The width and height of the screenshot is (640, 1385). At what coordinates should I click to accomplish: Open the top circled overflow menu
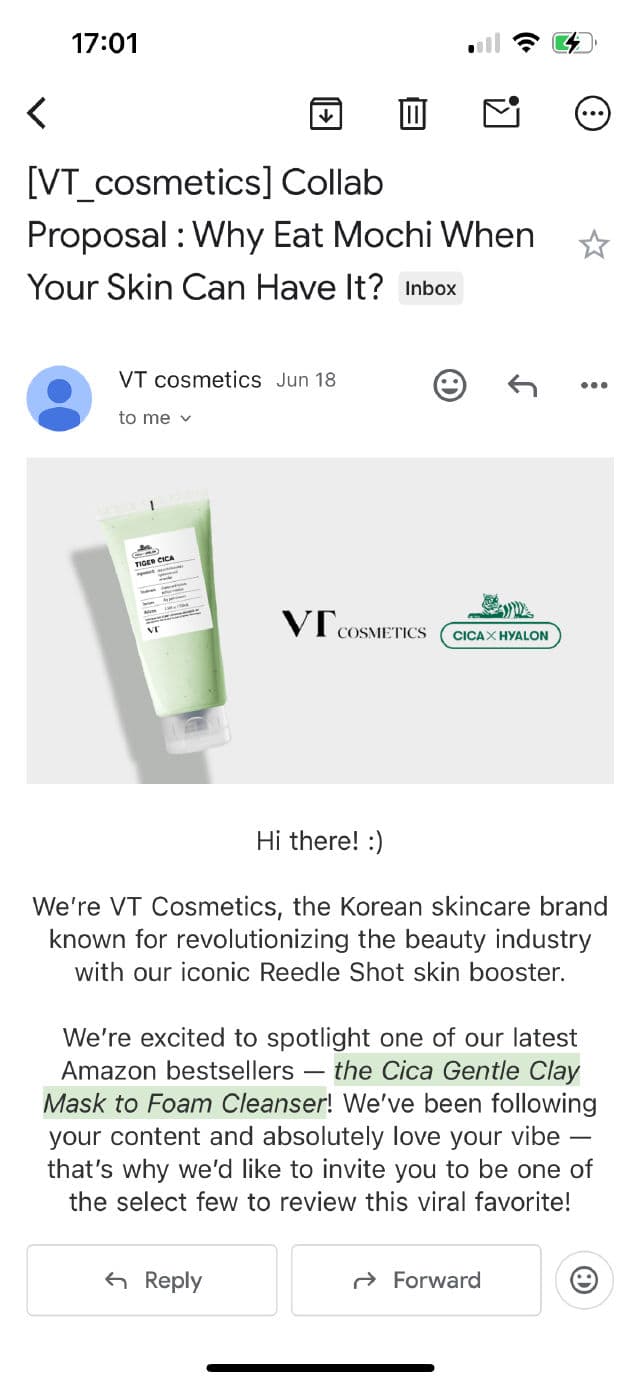[x=593, y=114]
